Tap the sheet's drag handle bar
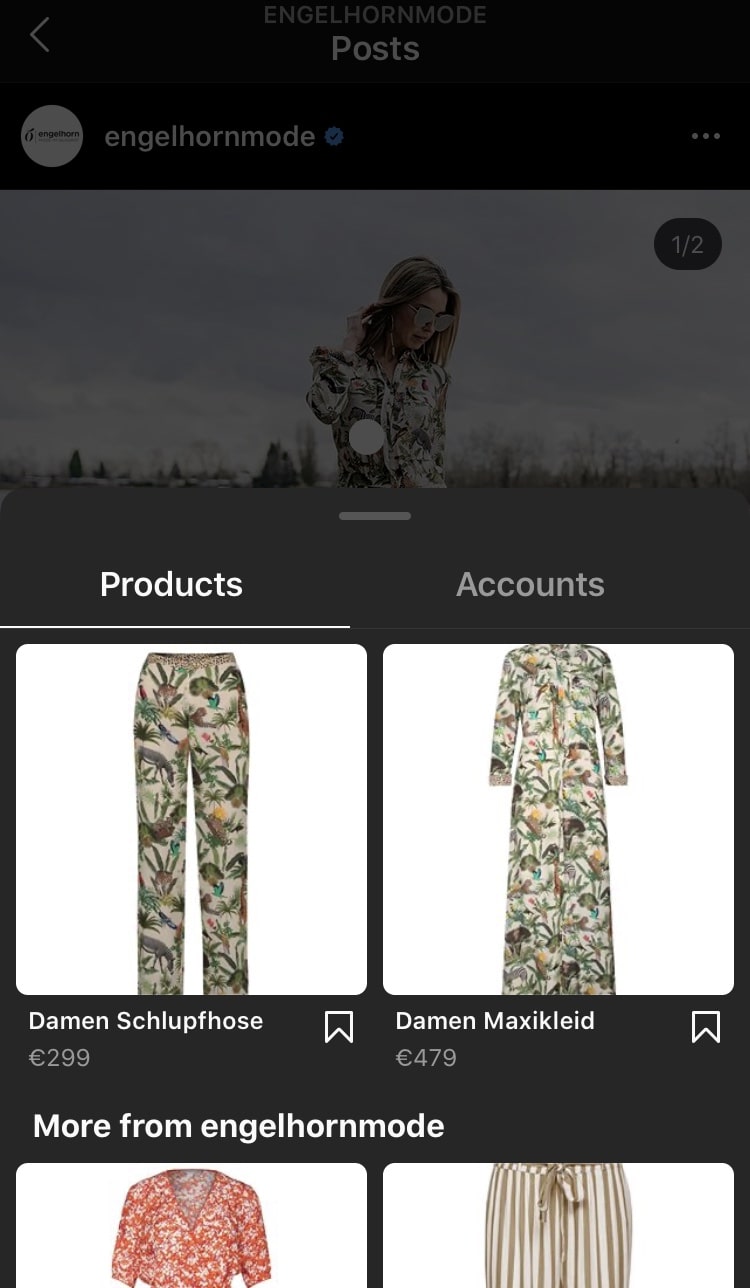This screenshot has width=750, height=1288. click(375, 516)
